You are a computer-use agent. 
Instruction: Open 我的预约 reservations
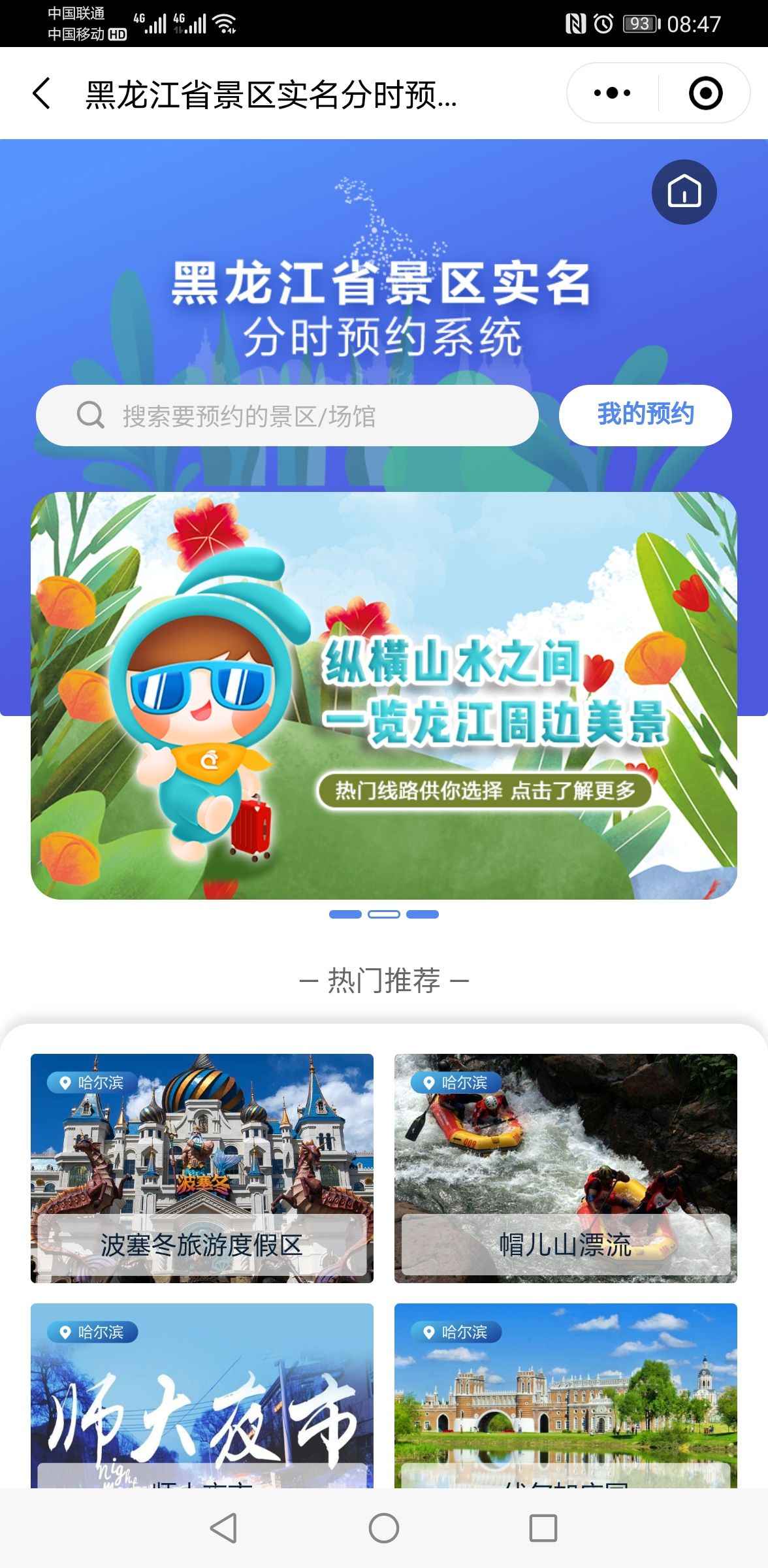645,416
